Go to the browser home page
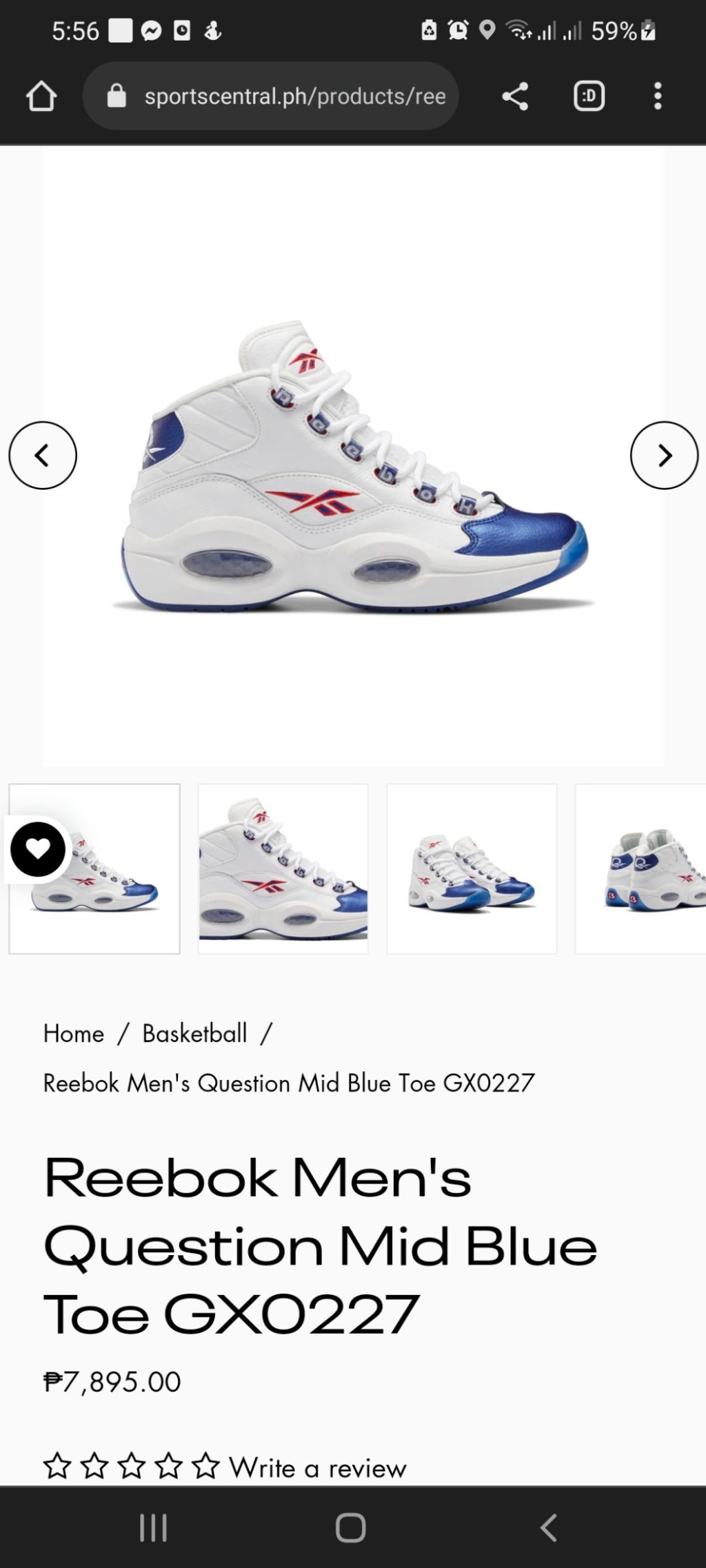 pyautogui.click(x=41, y=96)
